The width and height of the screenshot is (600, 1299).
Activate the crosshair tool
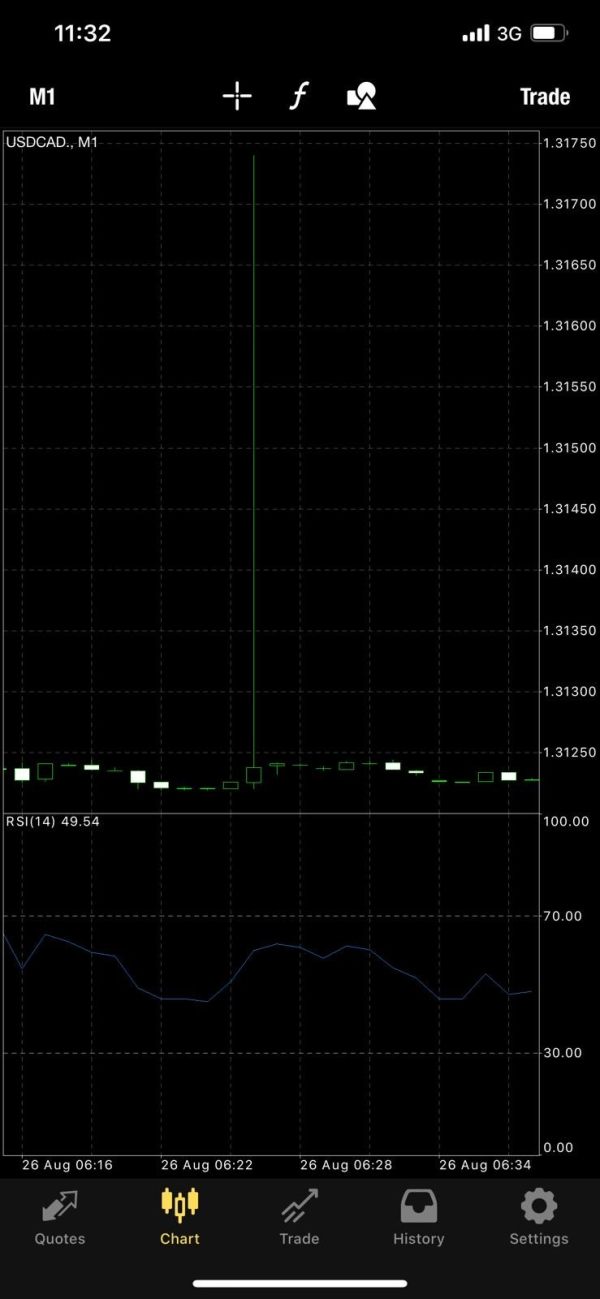237,96
